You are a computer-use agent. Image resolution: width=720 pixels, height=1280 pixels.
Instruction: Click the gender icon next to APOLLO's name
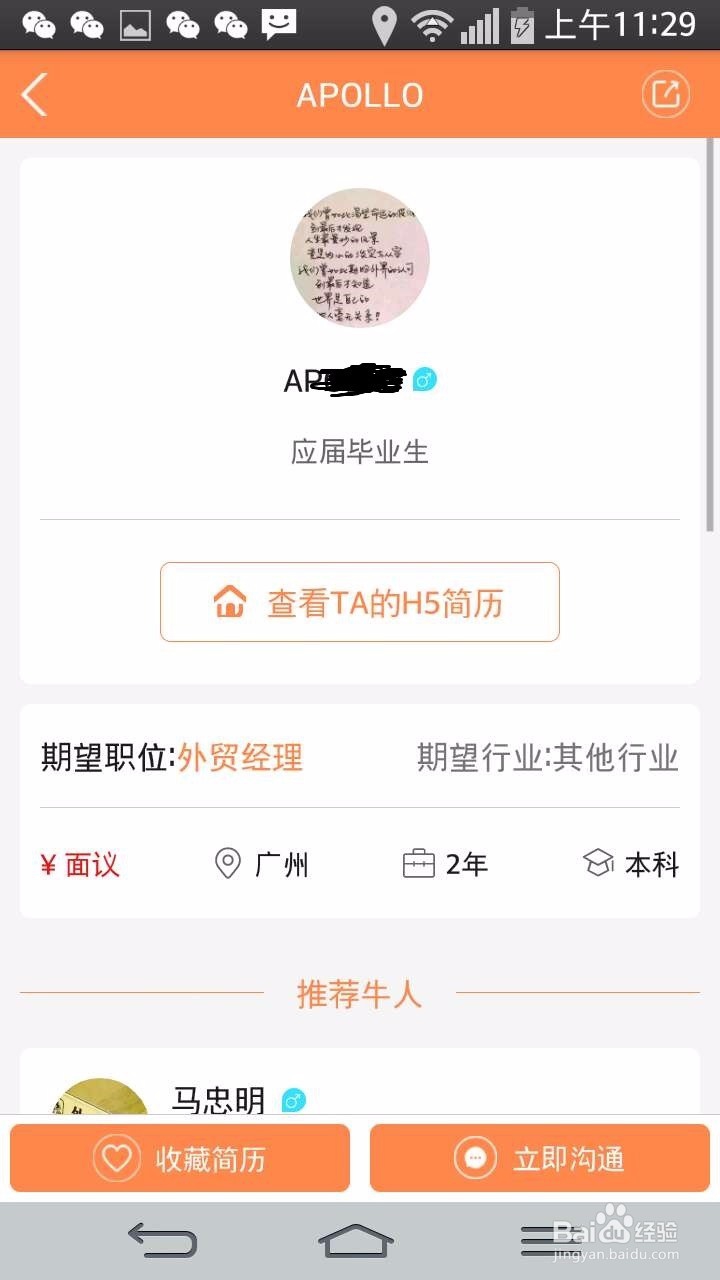[x=424, y=380]
